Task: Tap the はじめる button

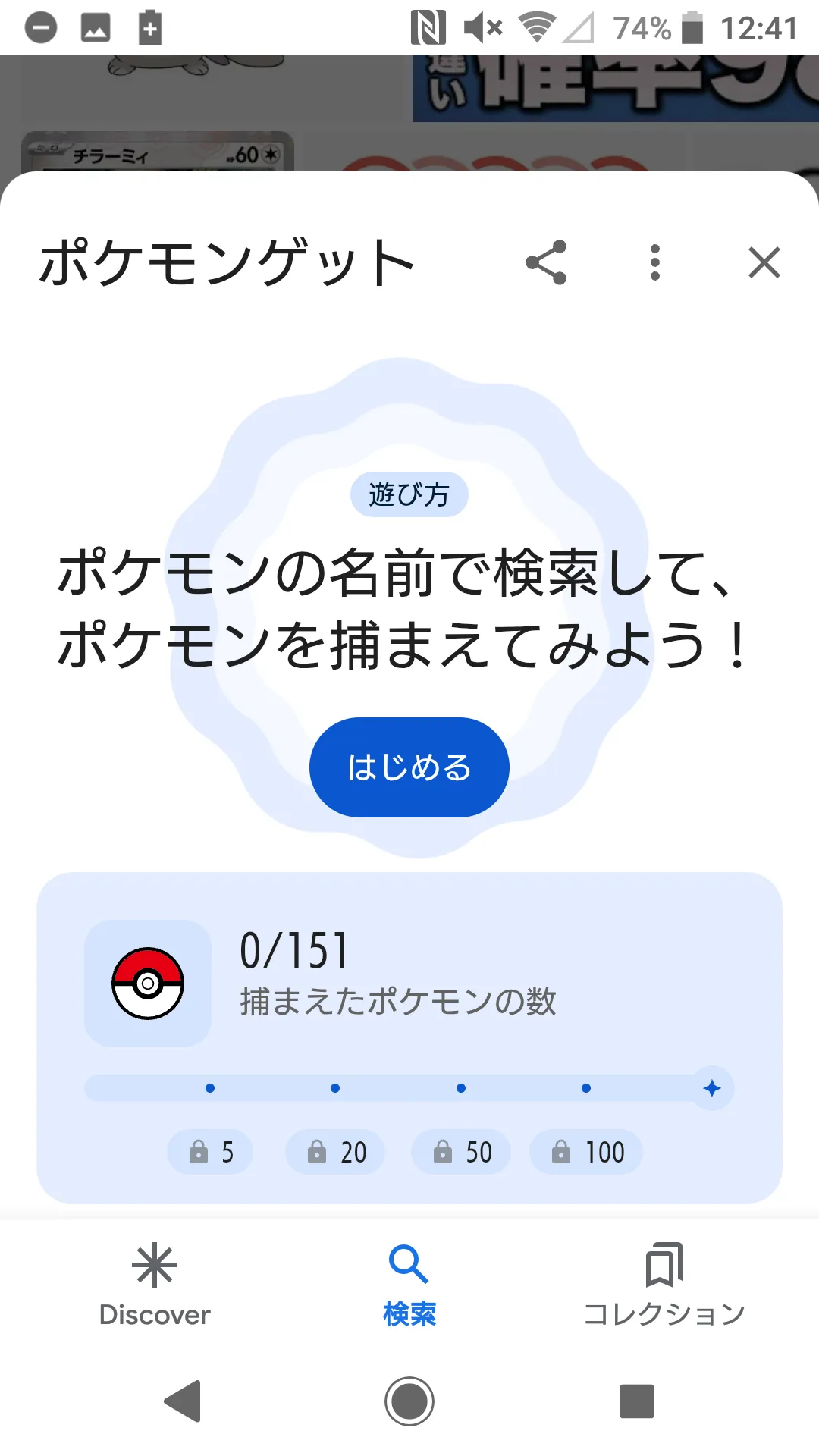Action: pos(409,767)
